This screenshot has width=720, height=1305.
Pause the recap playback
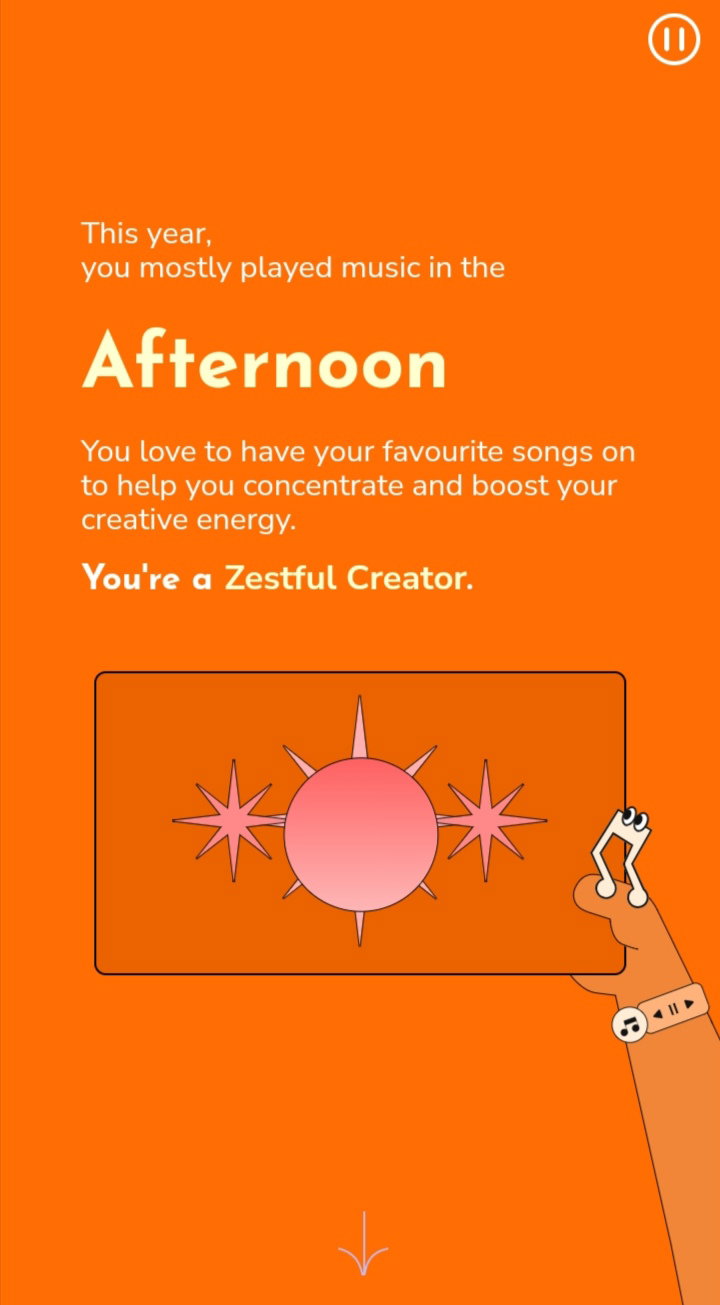(674, 40)
